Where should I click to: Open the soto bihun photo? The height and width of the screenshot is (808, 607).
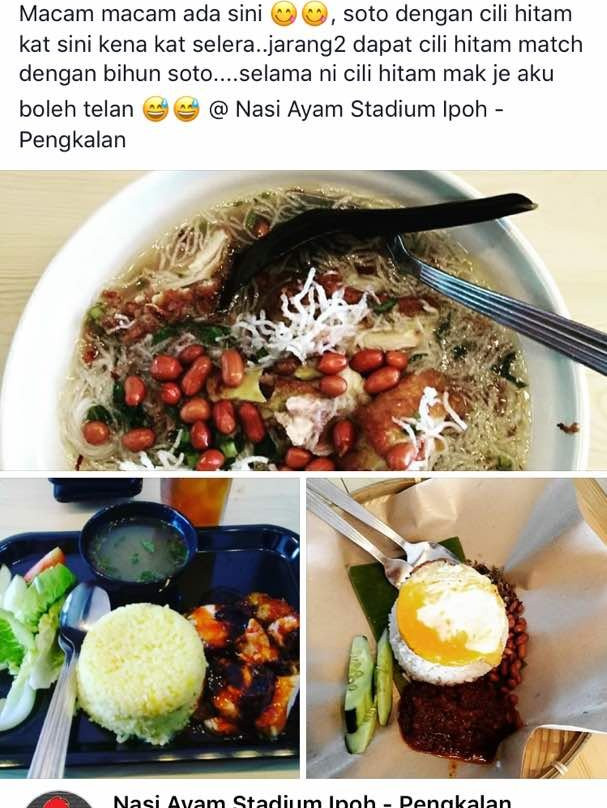click(303, 320)
